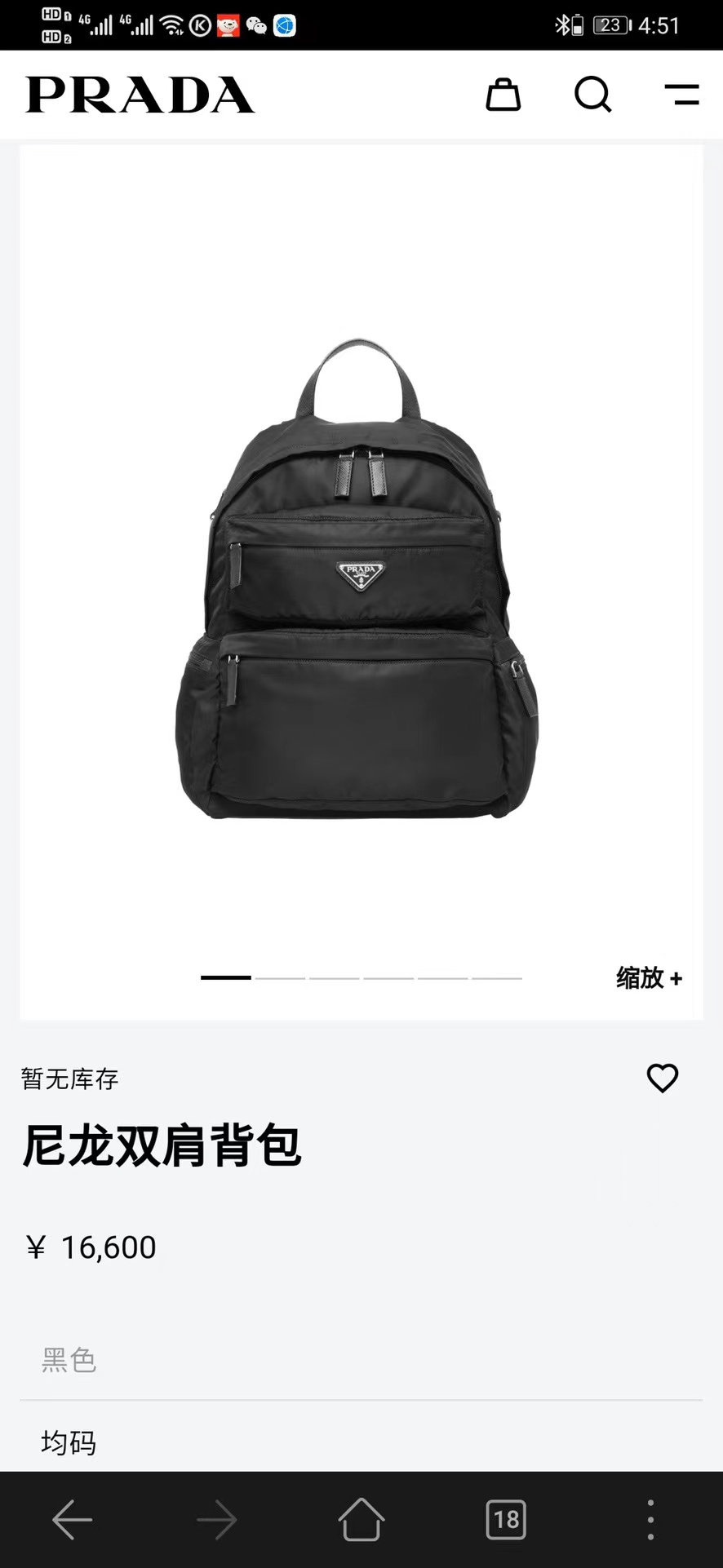This screenshot has height=1568, width=723.
Task: Tap the browser home icon
Action: (361, 1519)
